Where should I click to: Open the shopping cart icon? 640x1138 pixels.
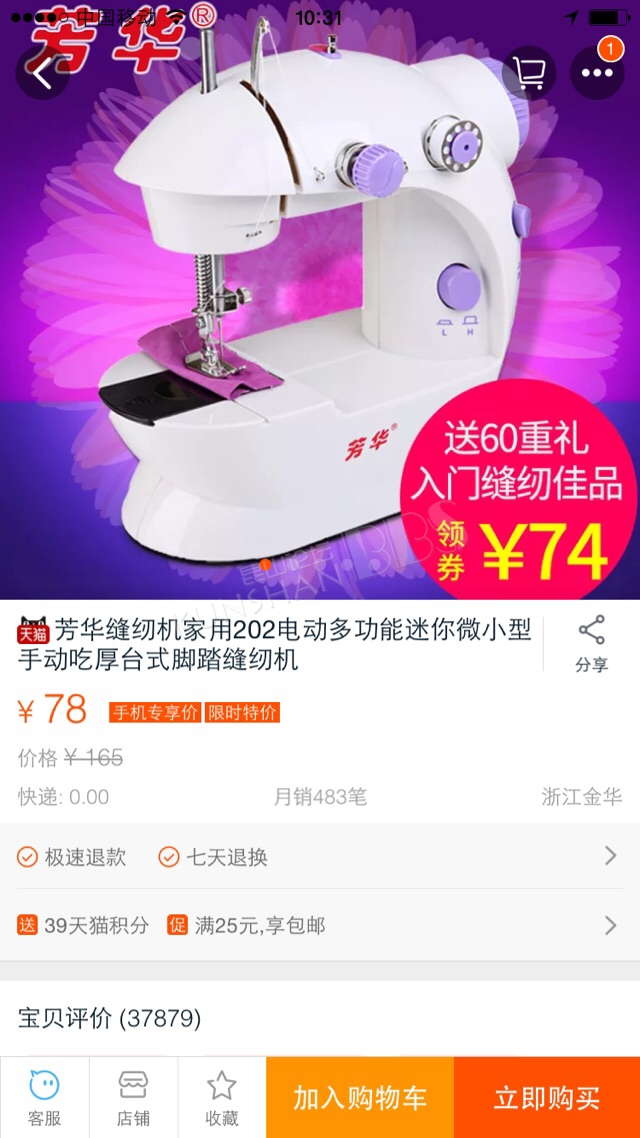click(529, 73)
